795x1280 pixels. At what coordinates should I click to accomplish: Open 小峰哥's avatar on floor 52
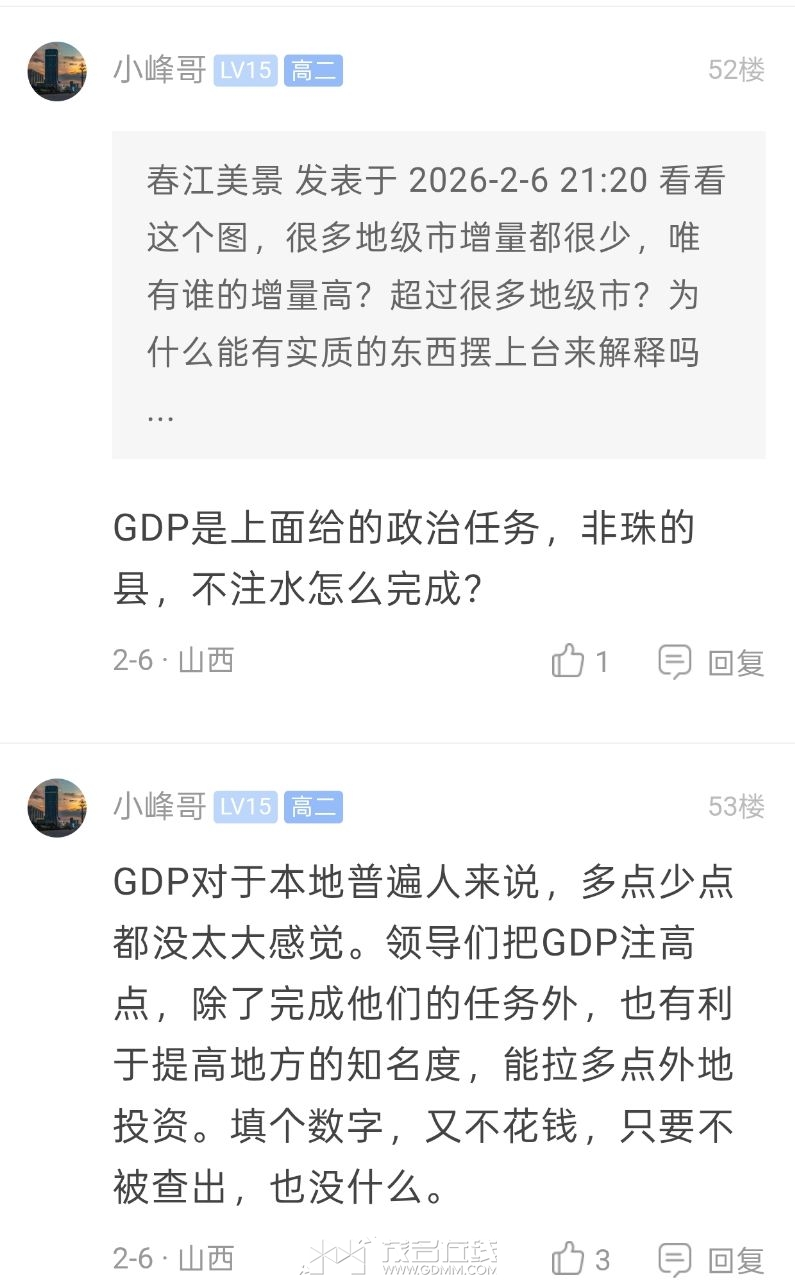pos(57,71)
